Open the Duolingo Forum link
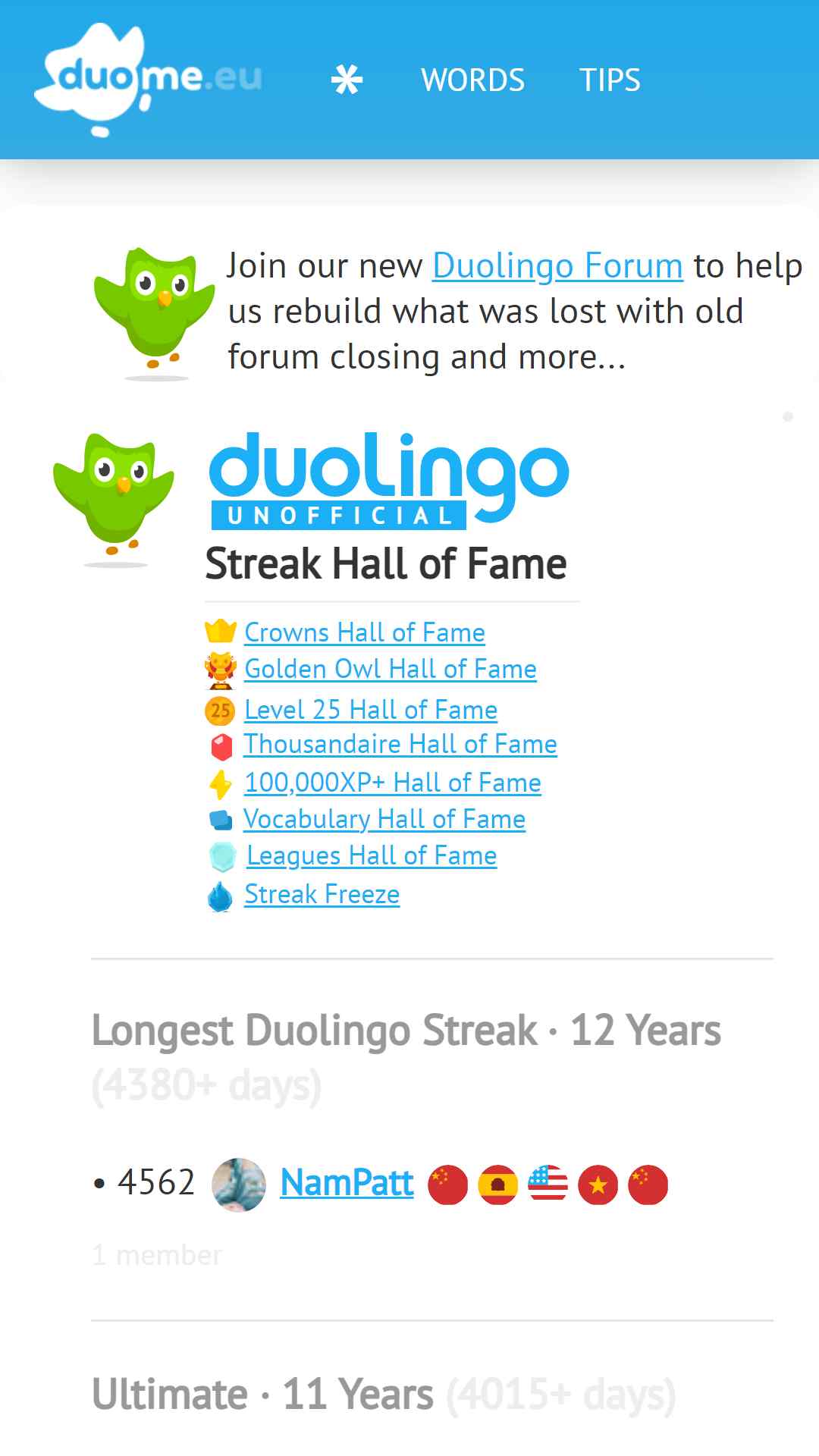Image resolution: width=819 pixels, height=1456 pixels. 557,266
